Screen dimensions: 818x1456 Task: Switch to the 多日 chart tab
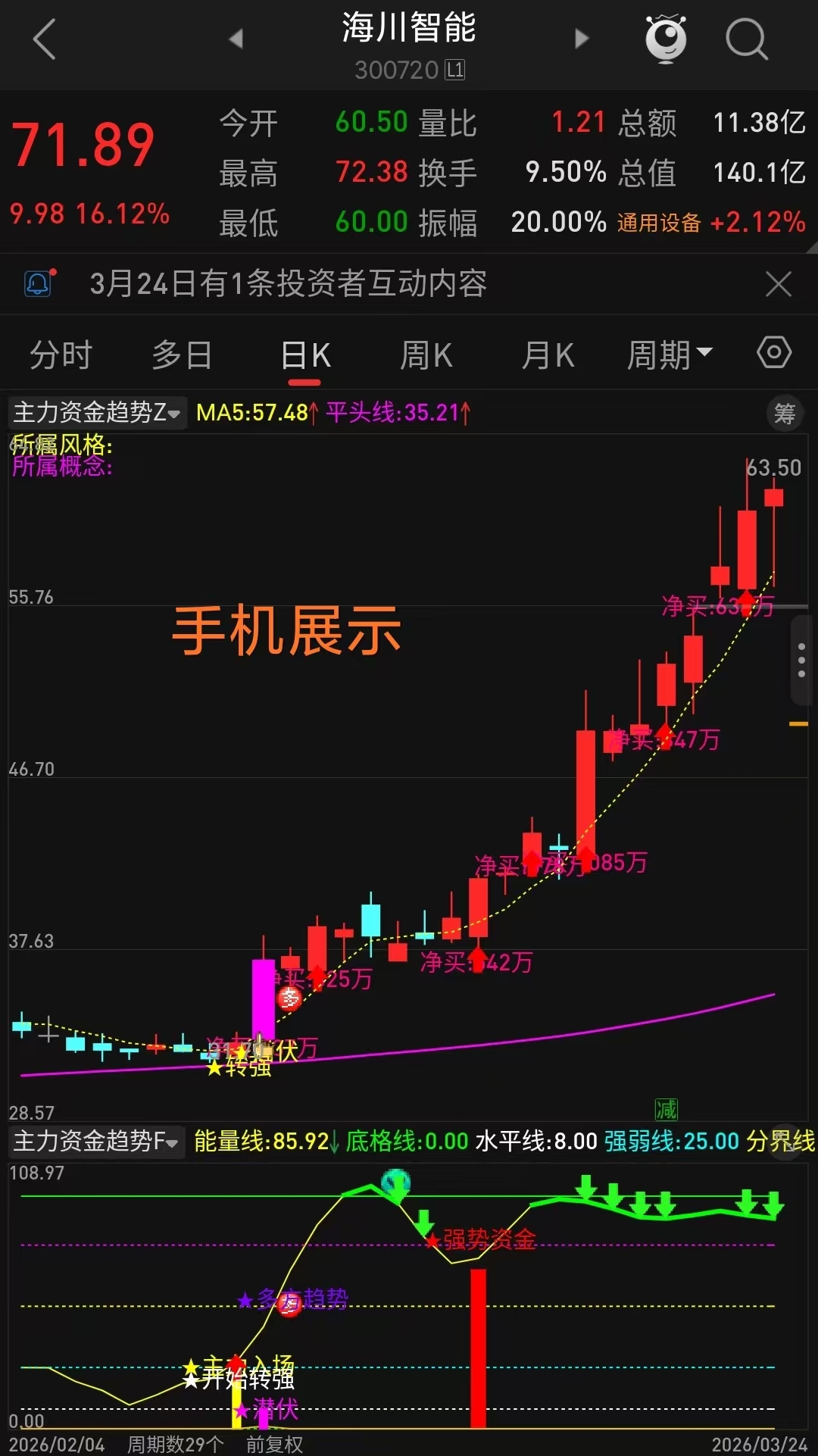click(182, 355)
